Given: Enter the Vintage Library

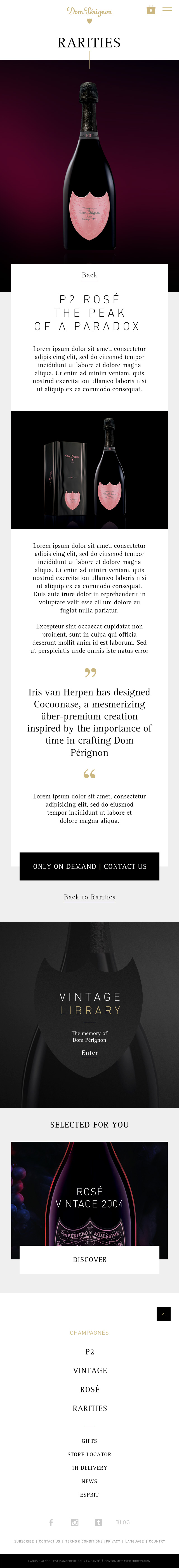Looking at the screenshot, I should tap(89, 1052).
